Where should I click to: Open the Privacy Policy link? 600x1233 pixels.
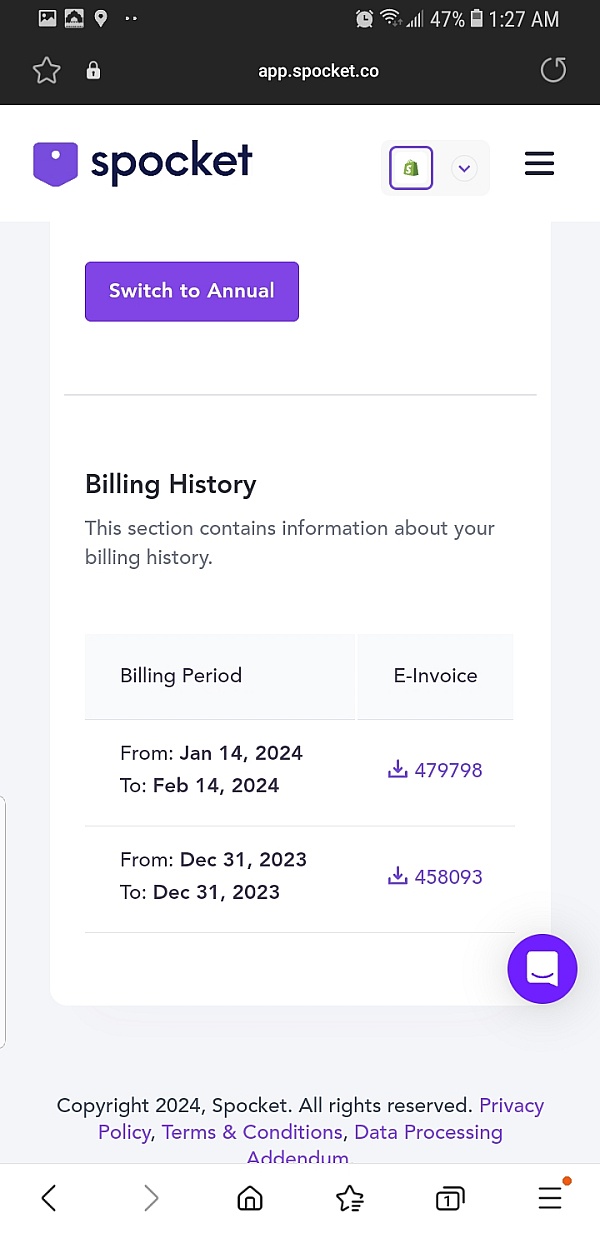[x=320, y=1118]
